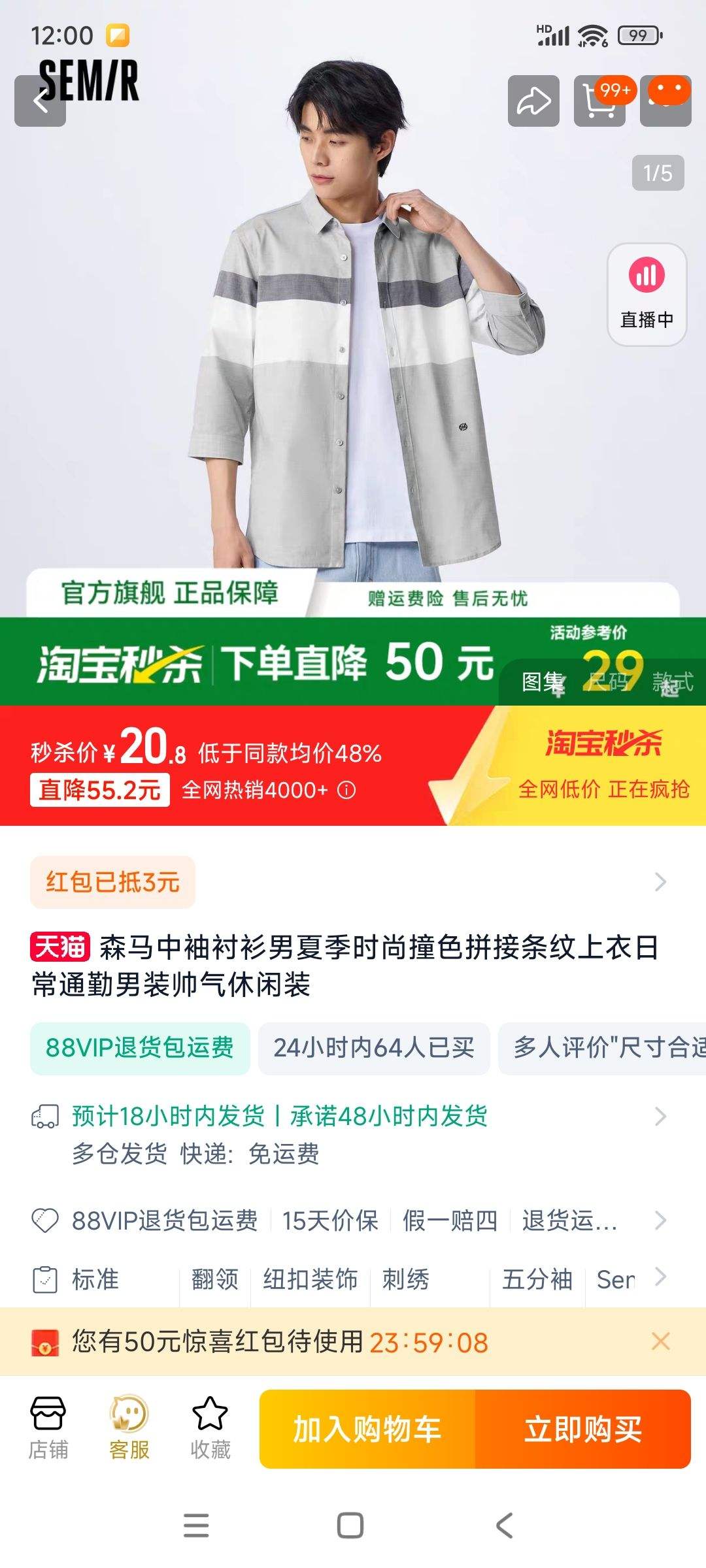The image size is (706, 1568).
Task: Share this shirt listing
Action: 533,101
